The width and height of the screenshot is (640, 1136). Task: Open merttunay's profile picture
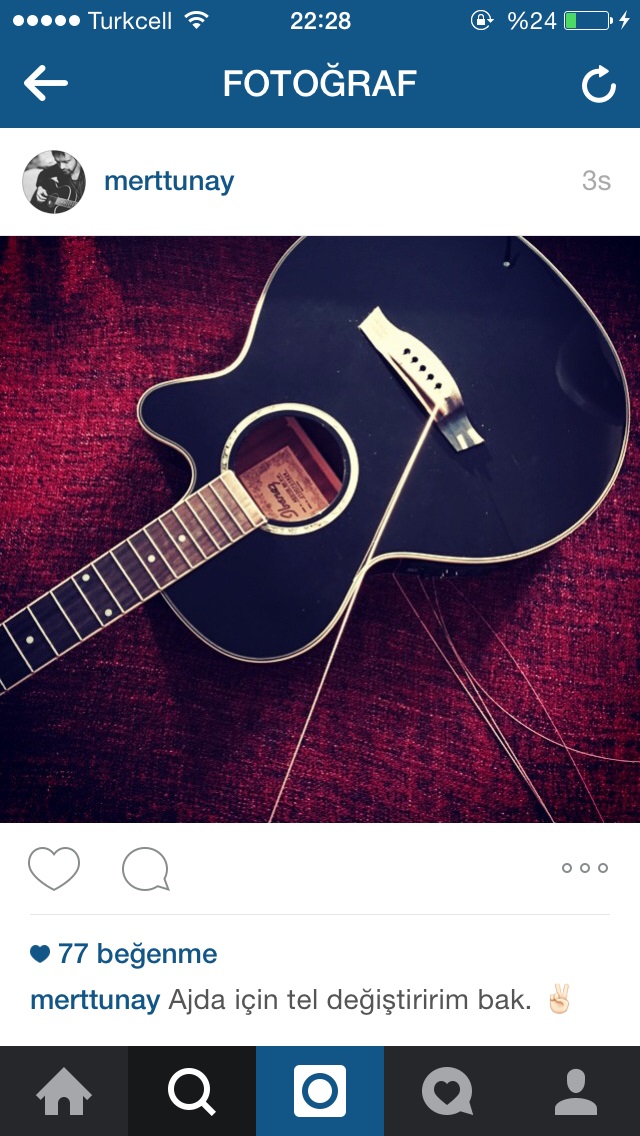coord(54,182)
